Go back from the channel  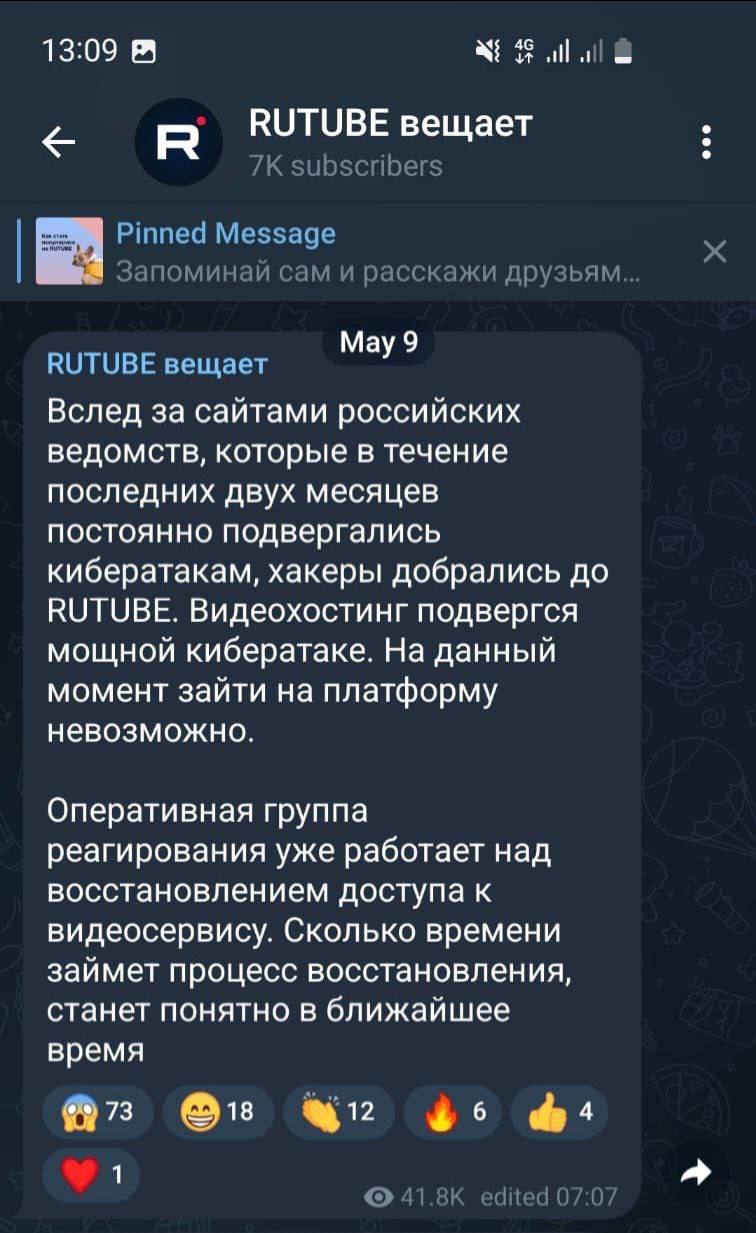pos(59,145)
